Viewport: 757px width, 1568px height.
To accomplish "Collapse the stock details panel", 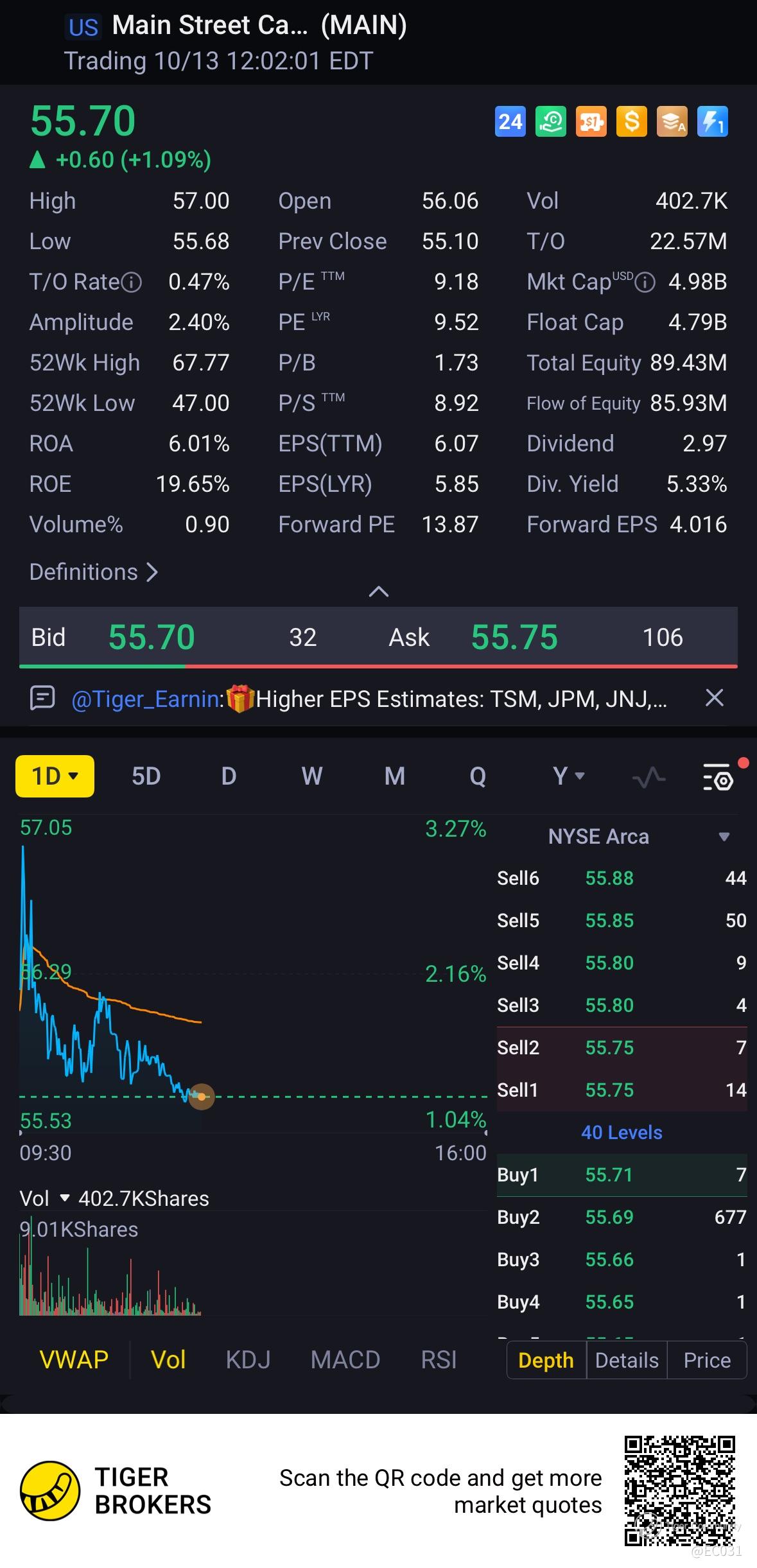I will click(x=378, y=591).
